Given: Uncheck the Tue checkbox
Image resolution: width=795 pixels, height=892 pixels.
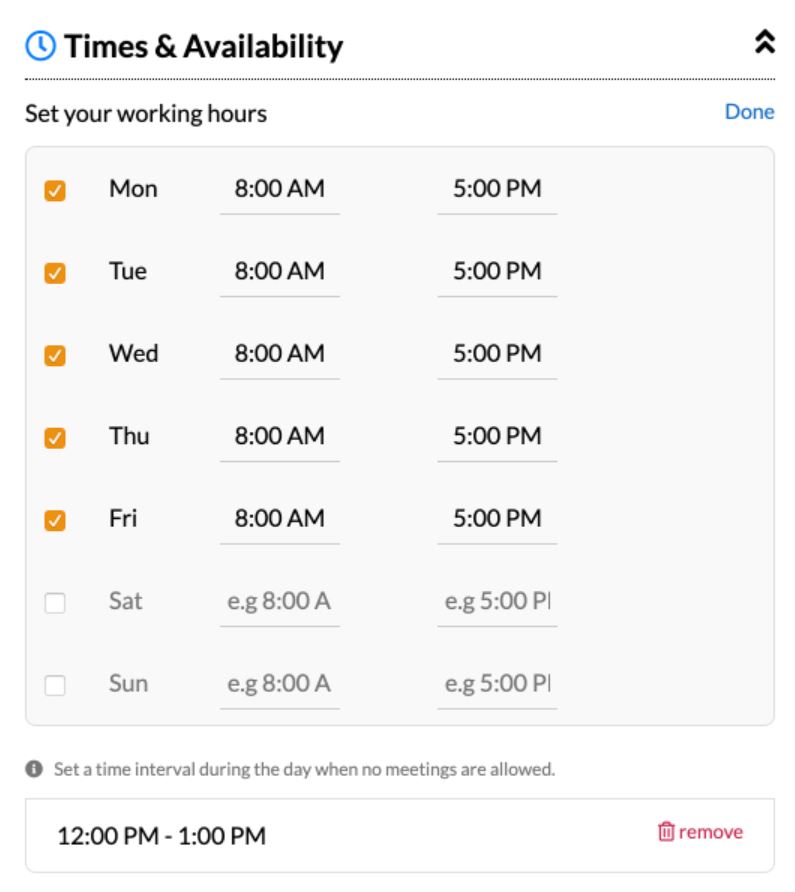Looking at the screenshot, I should pos(56,272).
